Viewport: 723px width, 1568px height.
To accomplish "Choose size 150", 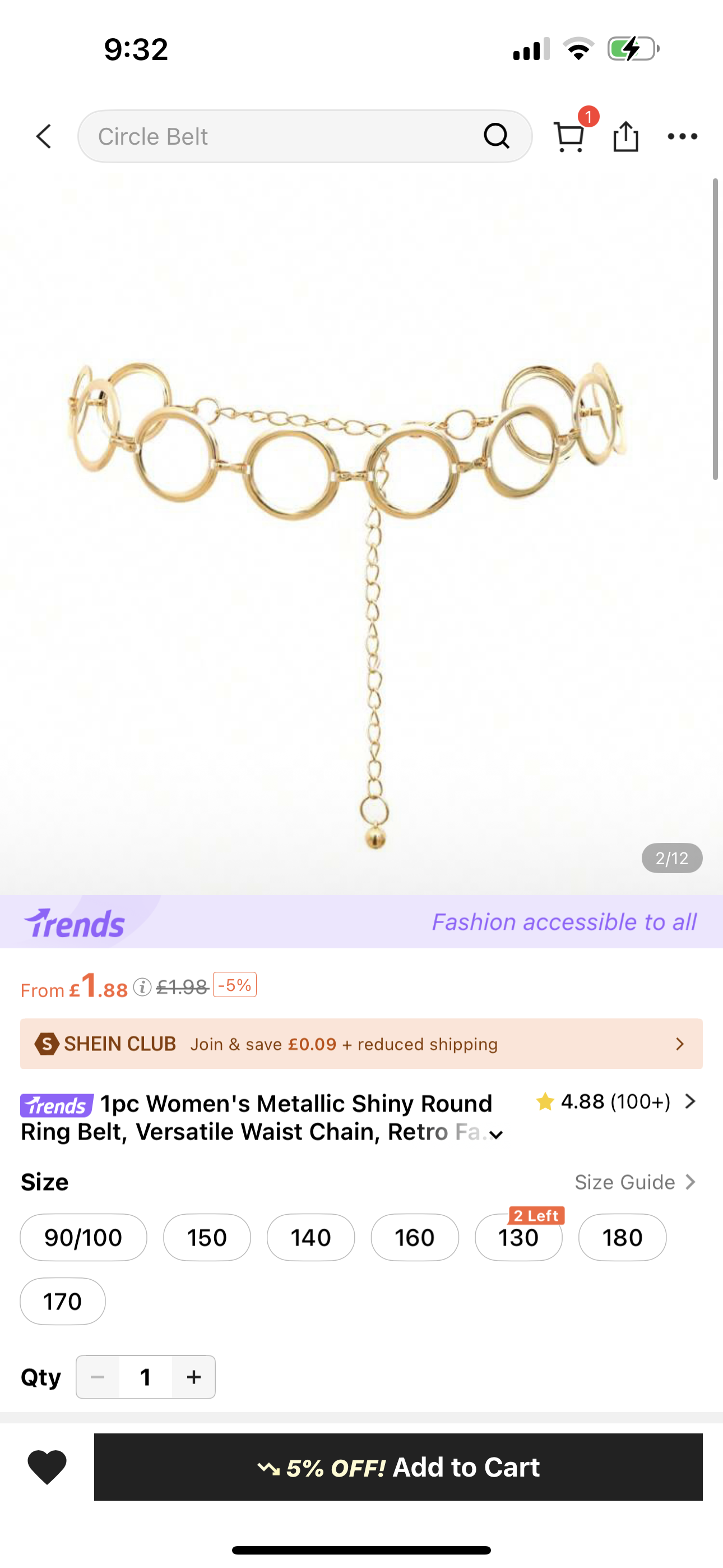I will click(207, 1238).
